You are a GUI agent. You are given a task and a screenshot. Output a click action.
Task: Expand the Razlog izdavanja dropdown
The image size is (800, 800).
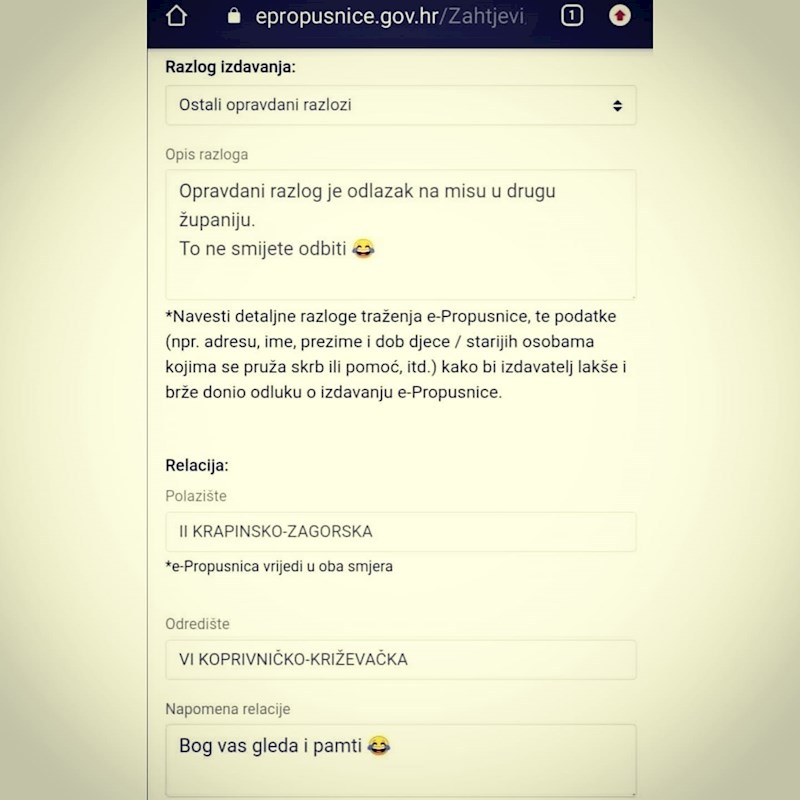click(x=400, y=105)
